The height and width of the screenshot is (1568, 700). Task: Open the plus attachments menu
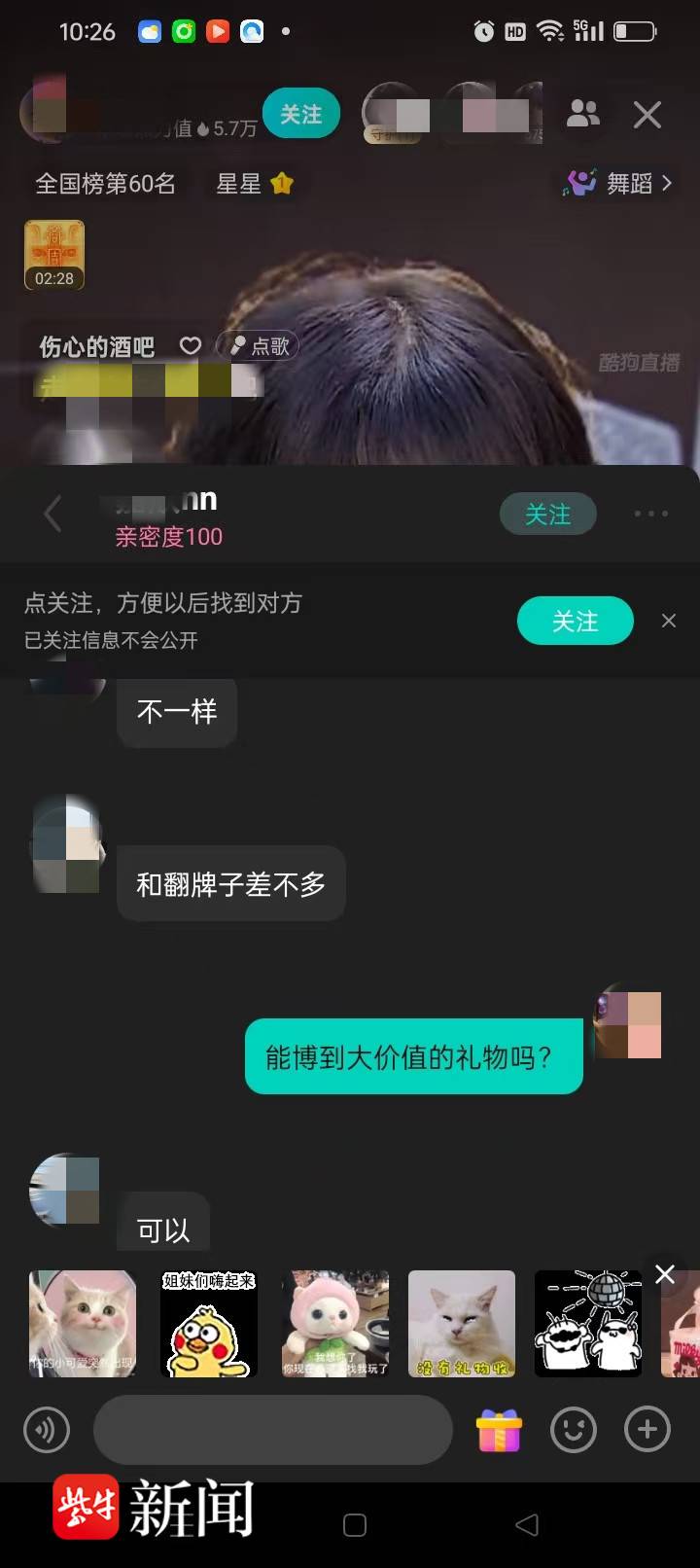[x=647, y=1430]
